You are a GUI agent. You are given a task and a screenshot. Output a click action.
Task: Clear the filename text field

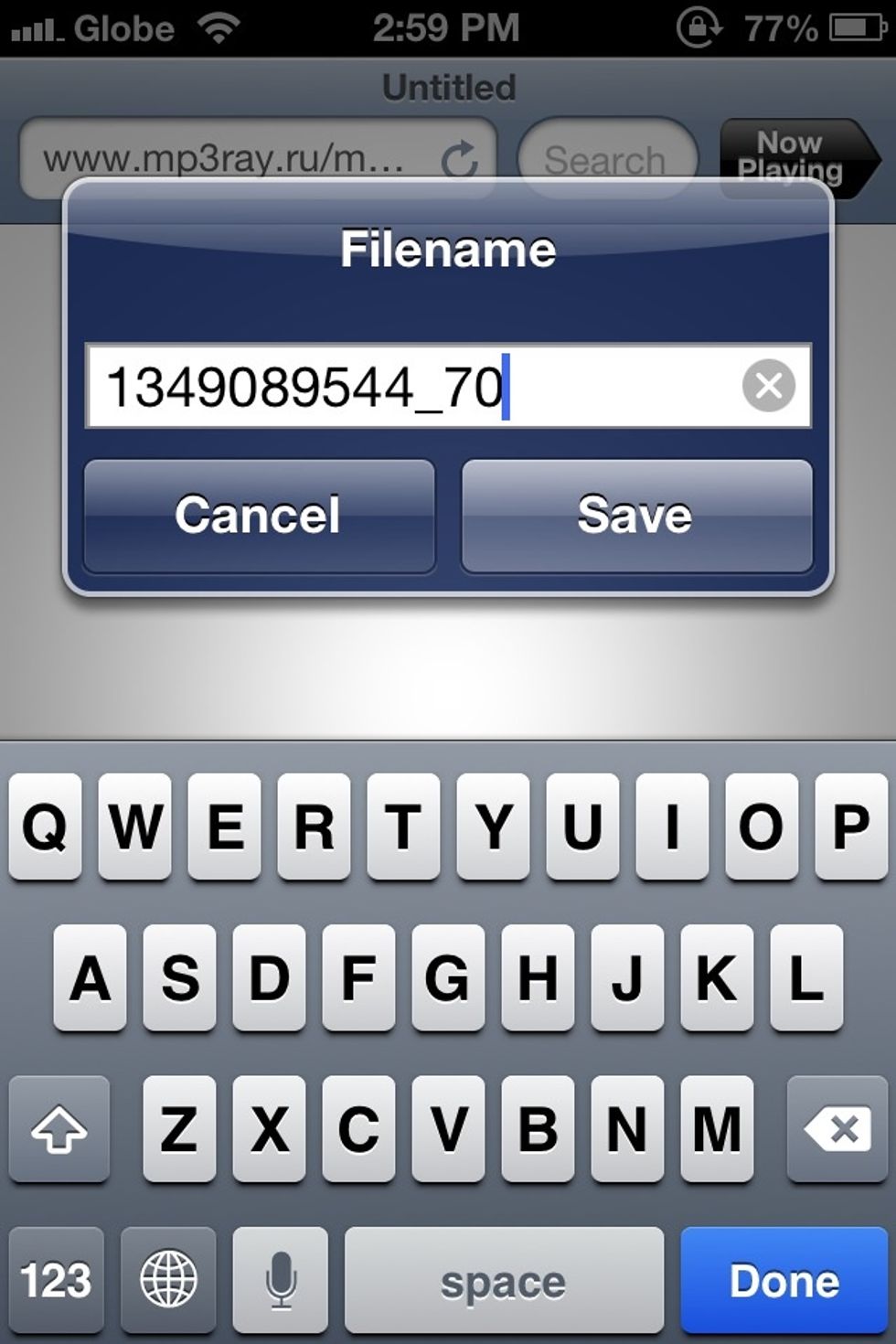click(768, 386)
